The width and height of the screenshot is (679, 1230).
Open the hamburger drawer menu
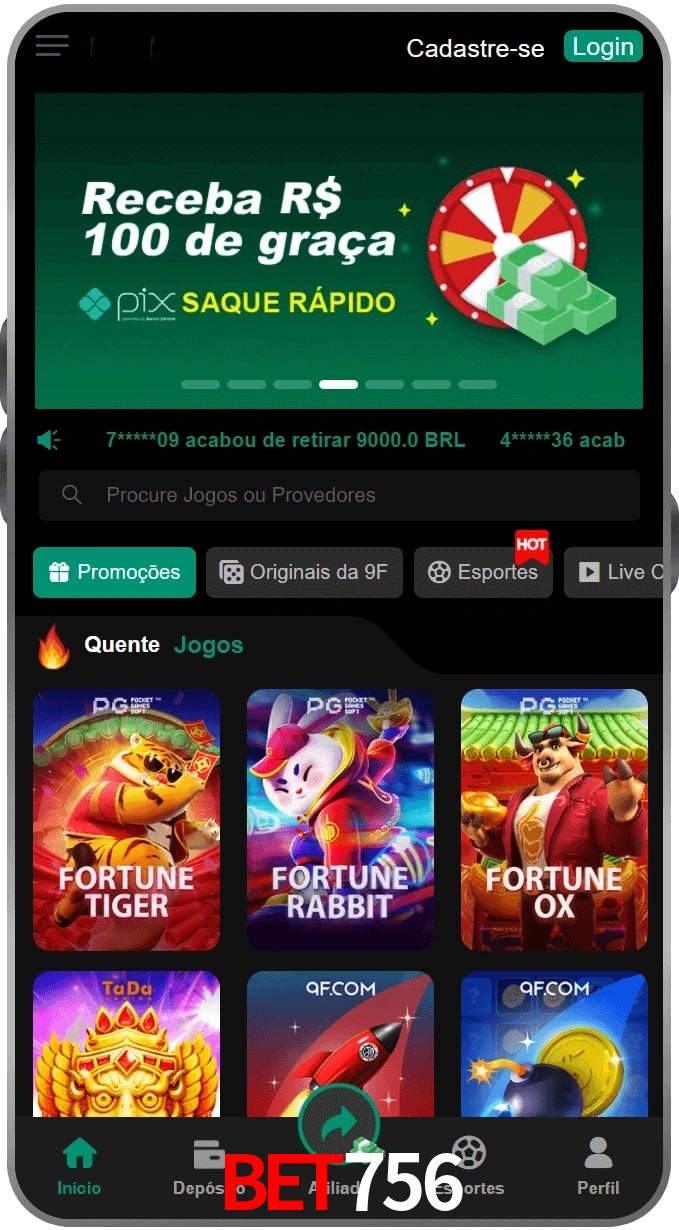pyautogui.click(x=52, y=45)
